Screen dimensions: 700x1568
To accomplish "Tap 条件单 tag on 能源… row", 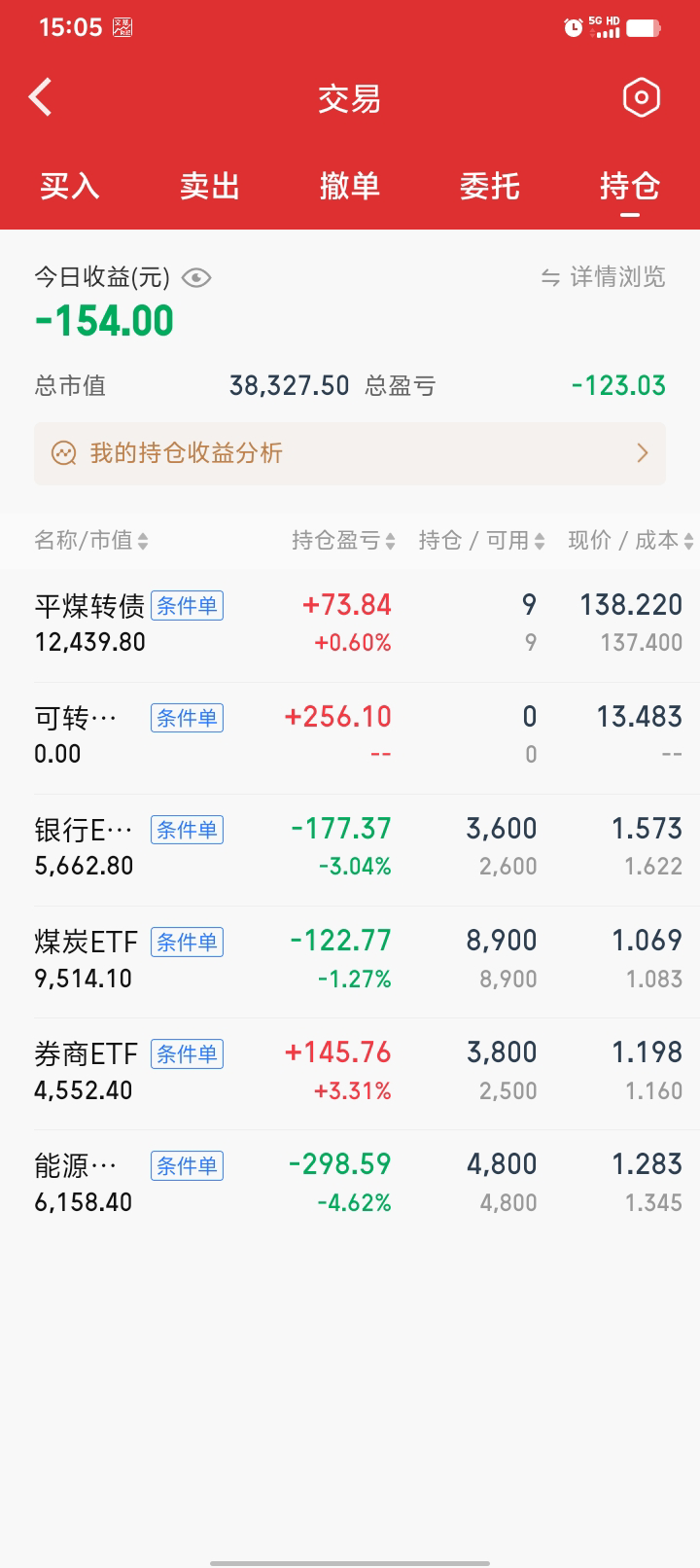I will point(187,1165).
